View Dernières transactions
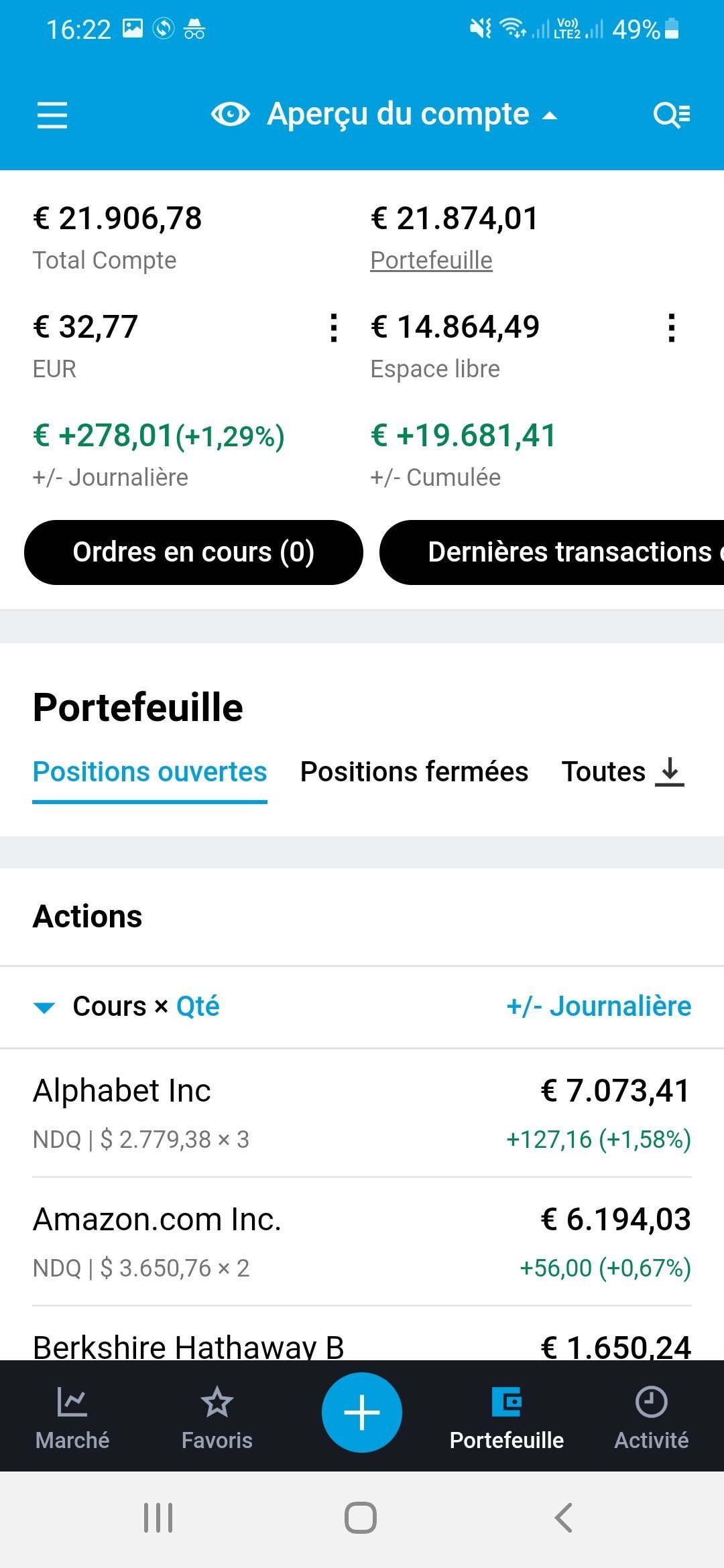The height and width of the screenshot is (1568, 724). [552, 552]
